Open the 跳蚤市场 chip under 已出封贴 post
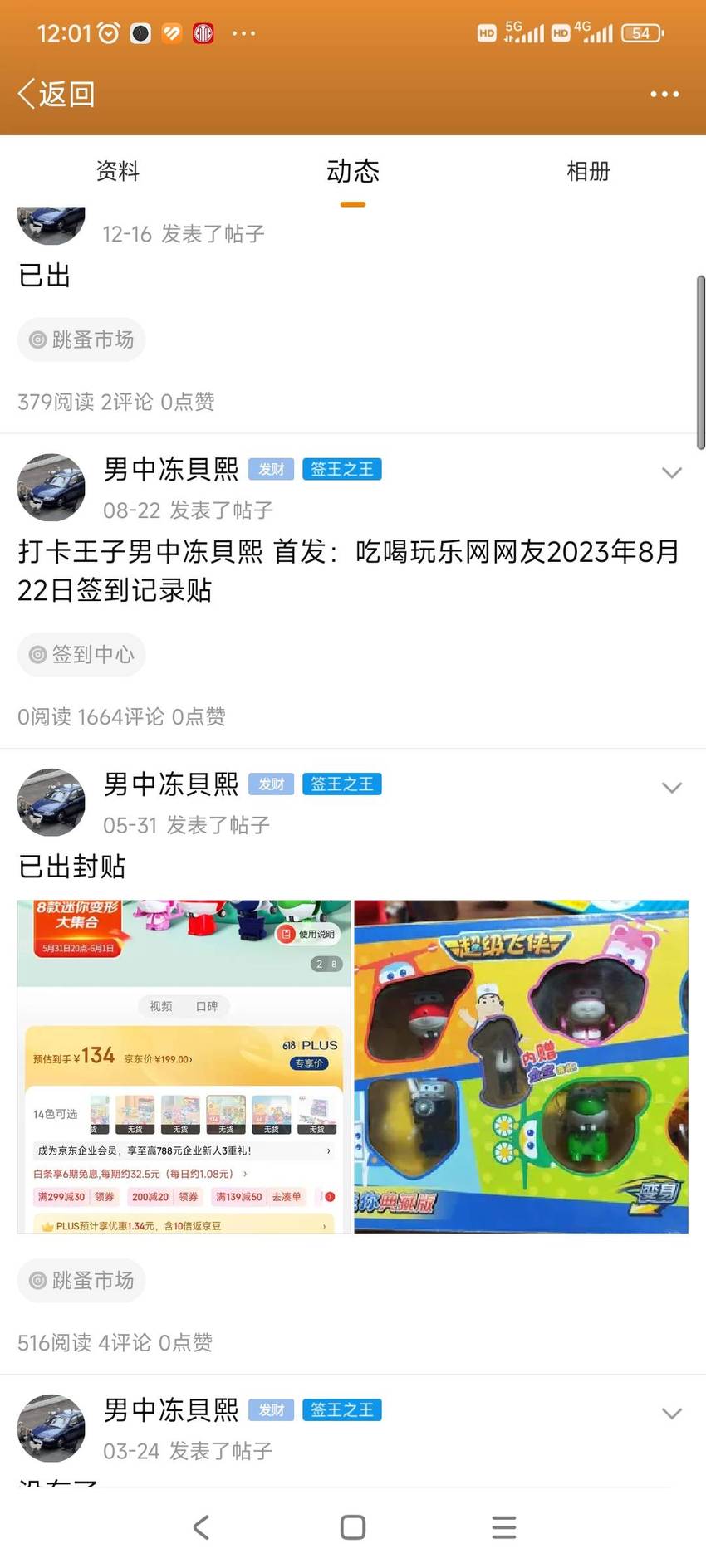Viewport: 706px width, 1568px height. click(x=81, y=1280)
